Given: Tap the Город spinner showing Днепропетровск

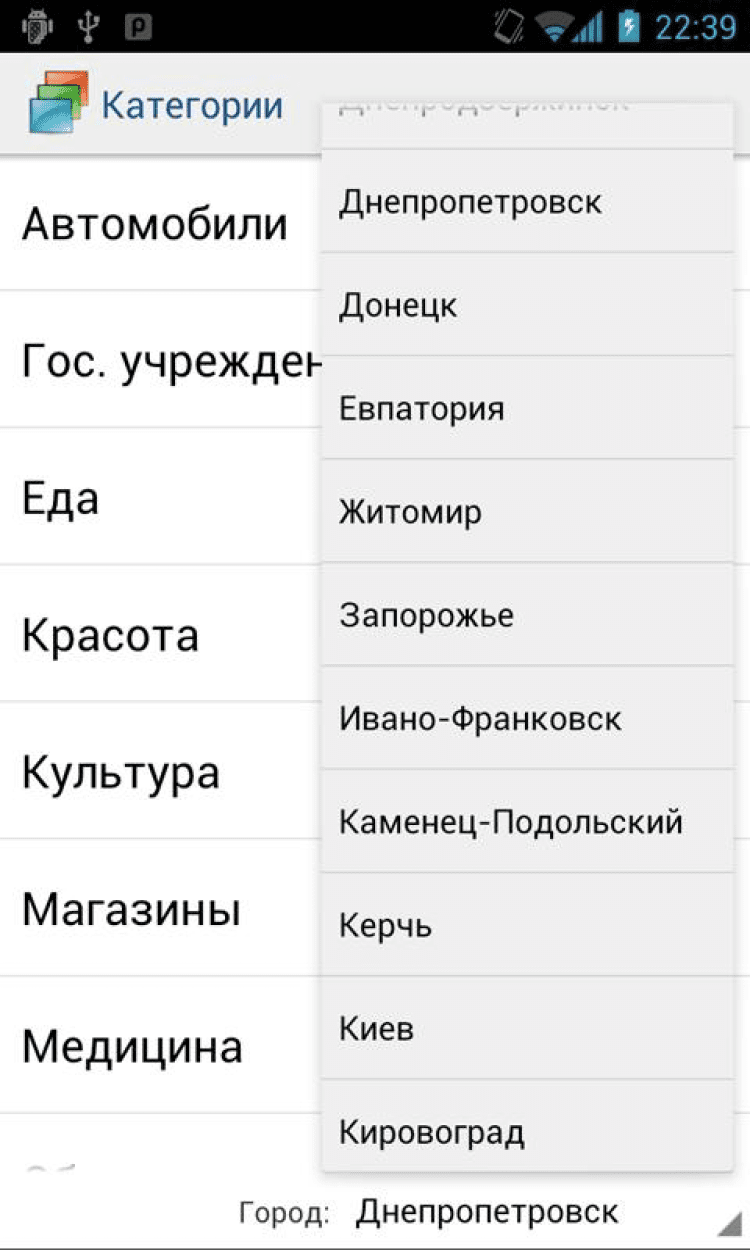Looking at the screenshot, I should coord(487,1213).
